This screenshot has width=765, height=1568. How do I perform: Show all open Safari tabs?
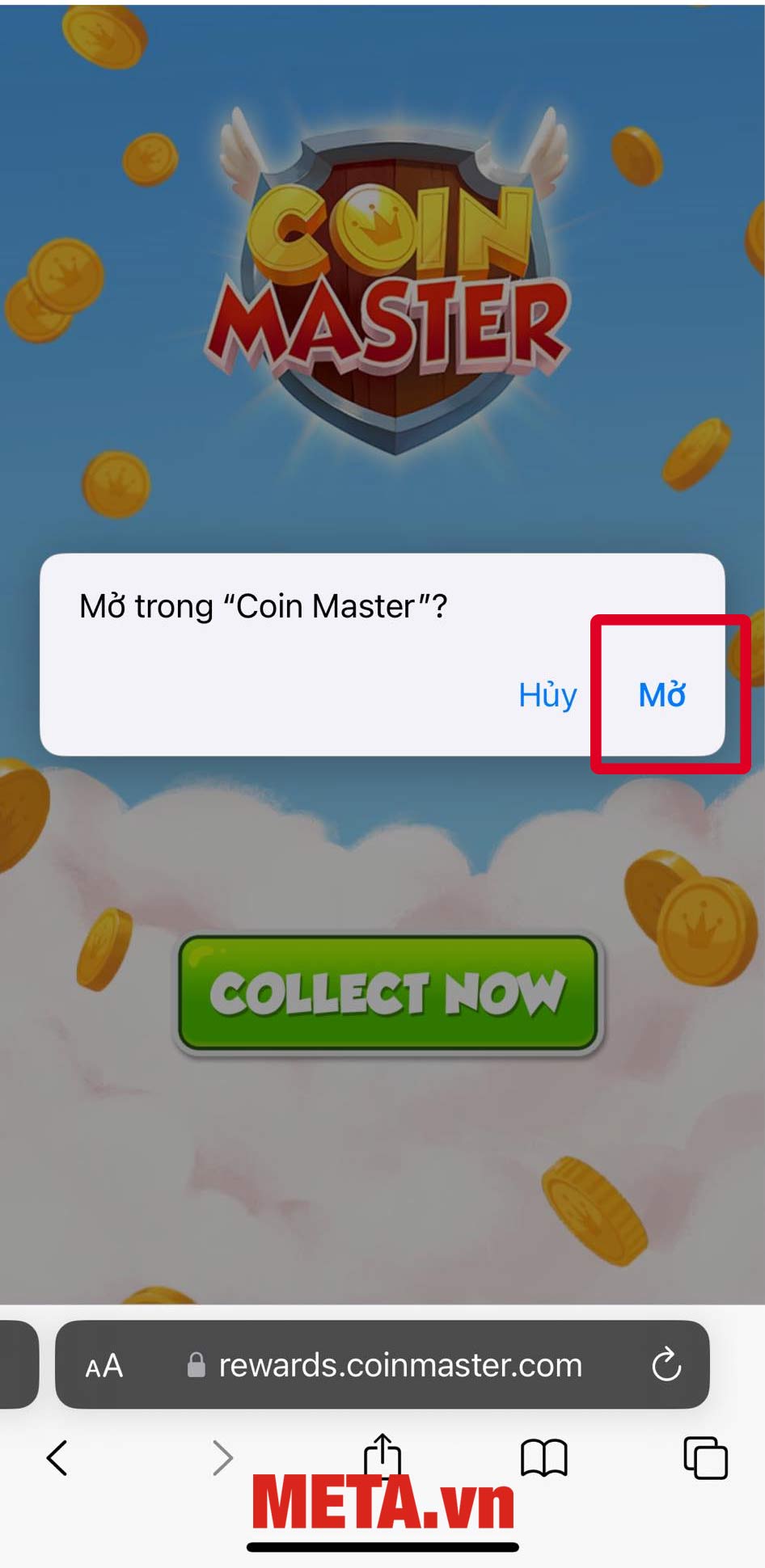[x=705, y=1458]
